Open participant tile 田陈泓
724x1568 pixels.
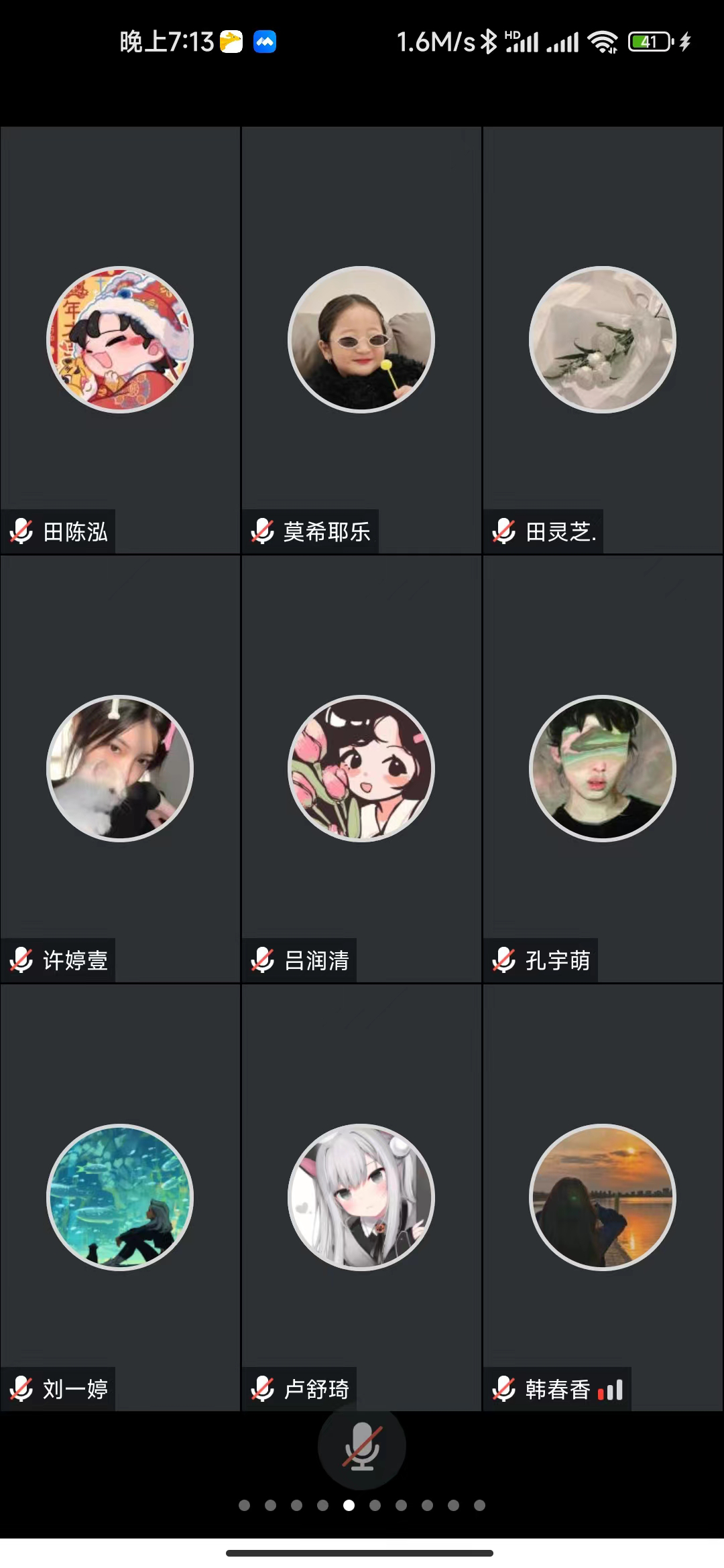[x=120, y=340]
